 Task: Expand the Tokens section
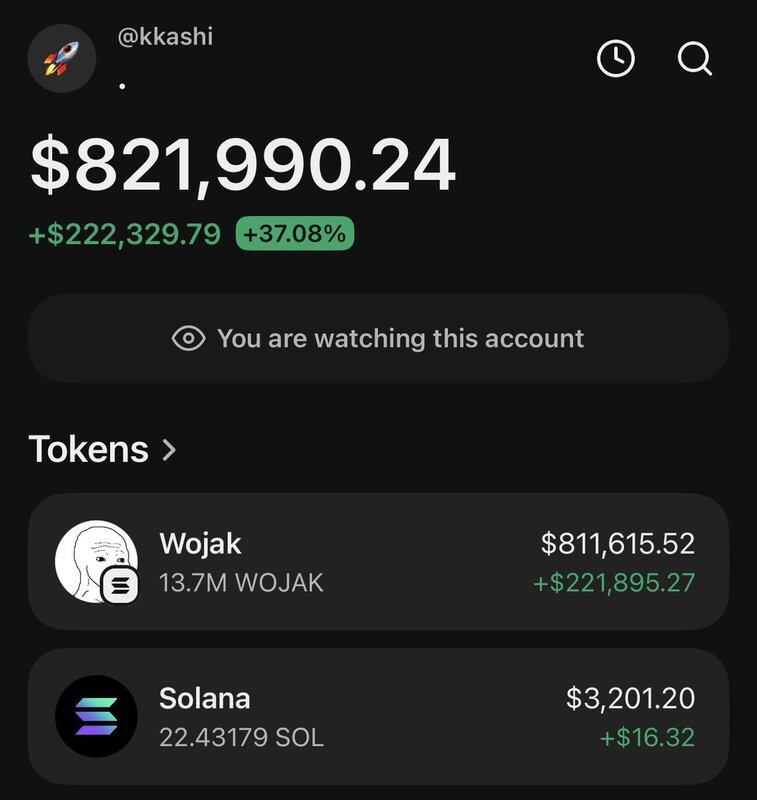click(x=103, y=449)
